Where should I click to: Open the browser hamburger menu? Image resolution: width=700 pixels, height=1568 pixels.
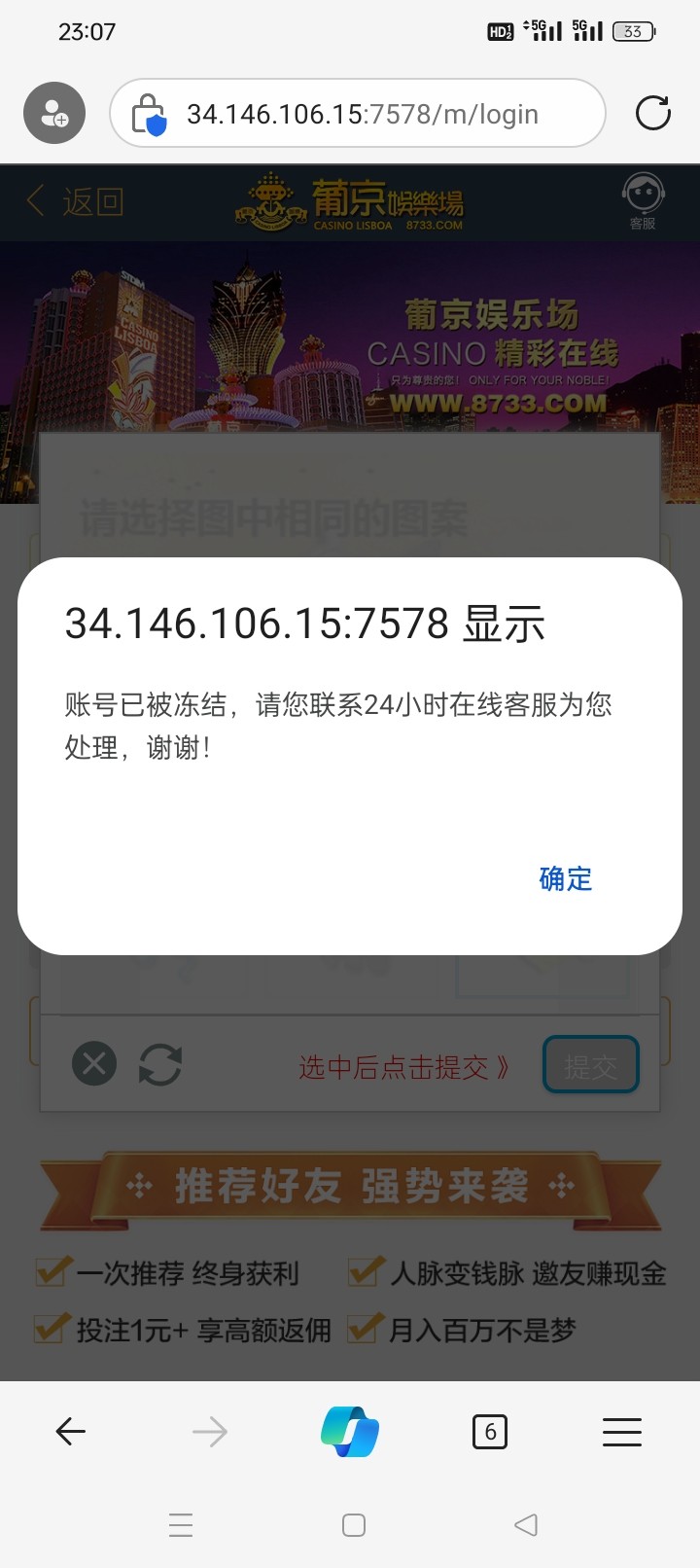(x=622, y=1432)
